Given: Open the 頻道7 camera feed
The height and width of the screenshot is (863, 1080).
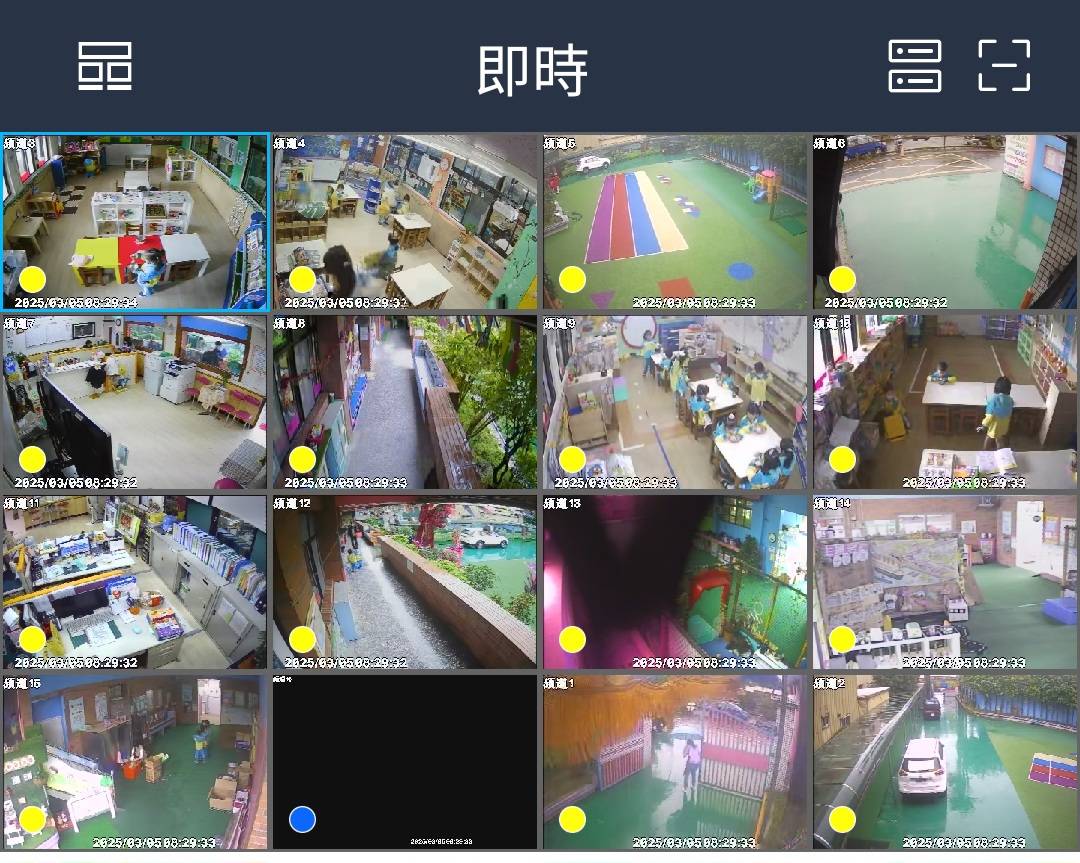Looking at the screenshot, I should pyautogui.click(x=135, y=402).
